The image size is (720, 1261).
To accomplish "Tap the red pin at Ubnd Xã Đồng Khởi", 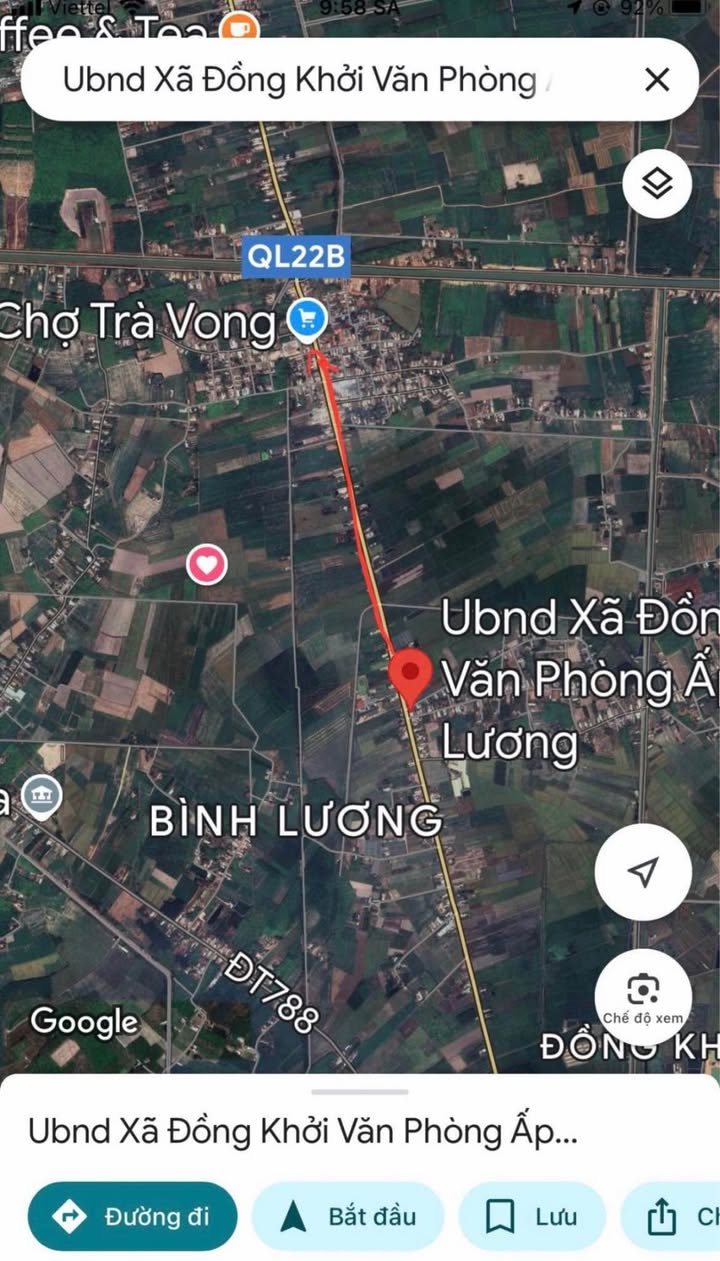I will pyautogui.click(x=409, y=673).
